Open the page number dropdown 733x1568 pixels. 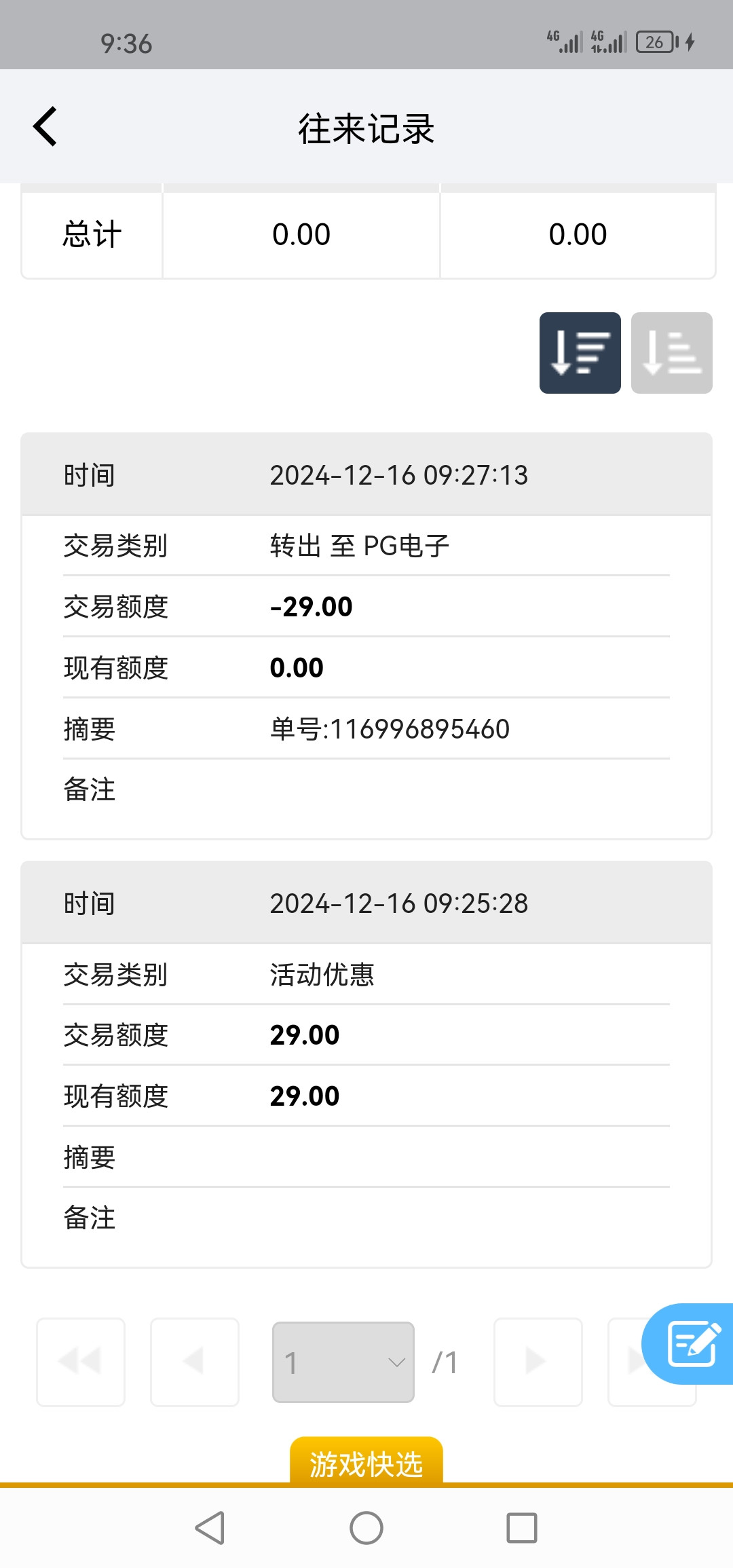343,1362
